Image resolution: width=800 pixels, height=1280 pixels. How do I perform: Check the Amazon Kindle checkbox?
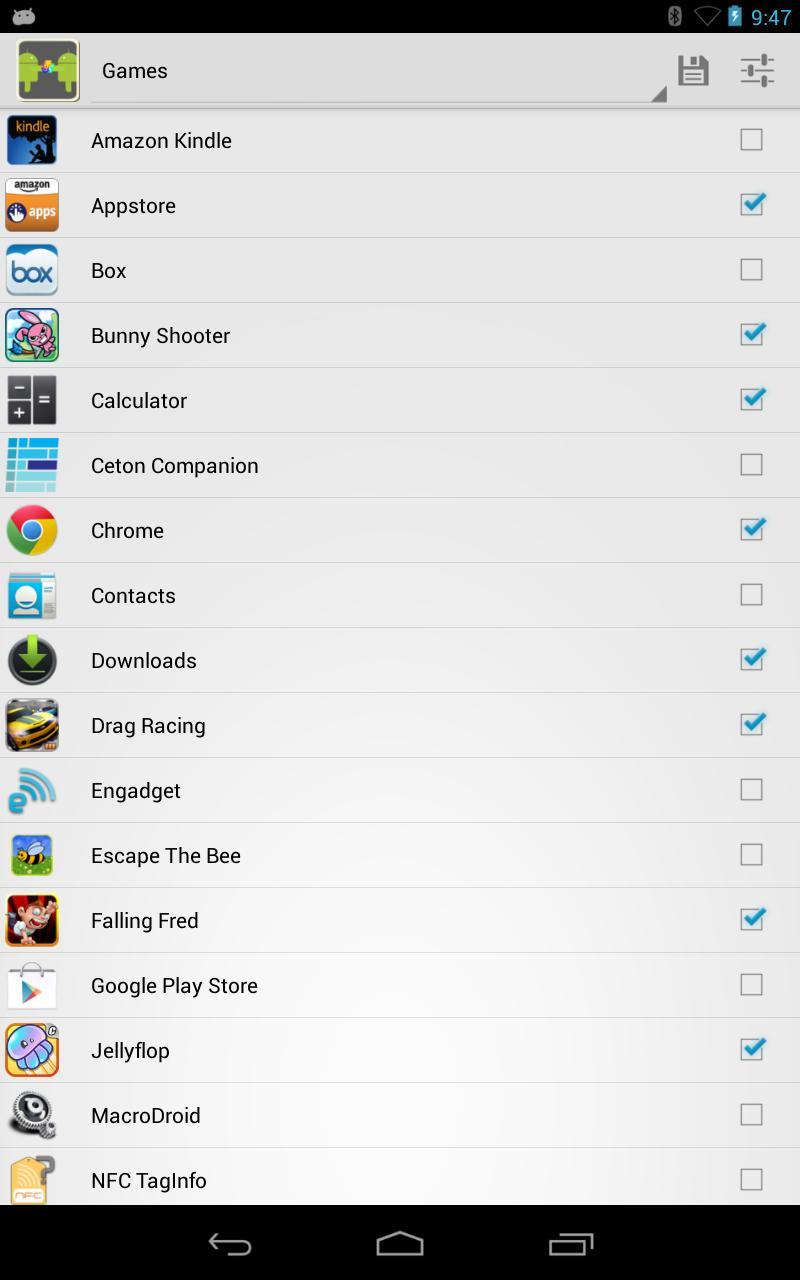point(751,140)
